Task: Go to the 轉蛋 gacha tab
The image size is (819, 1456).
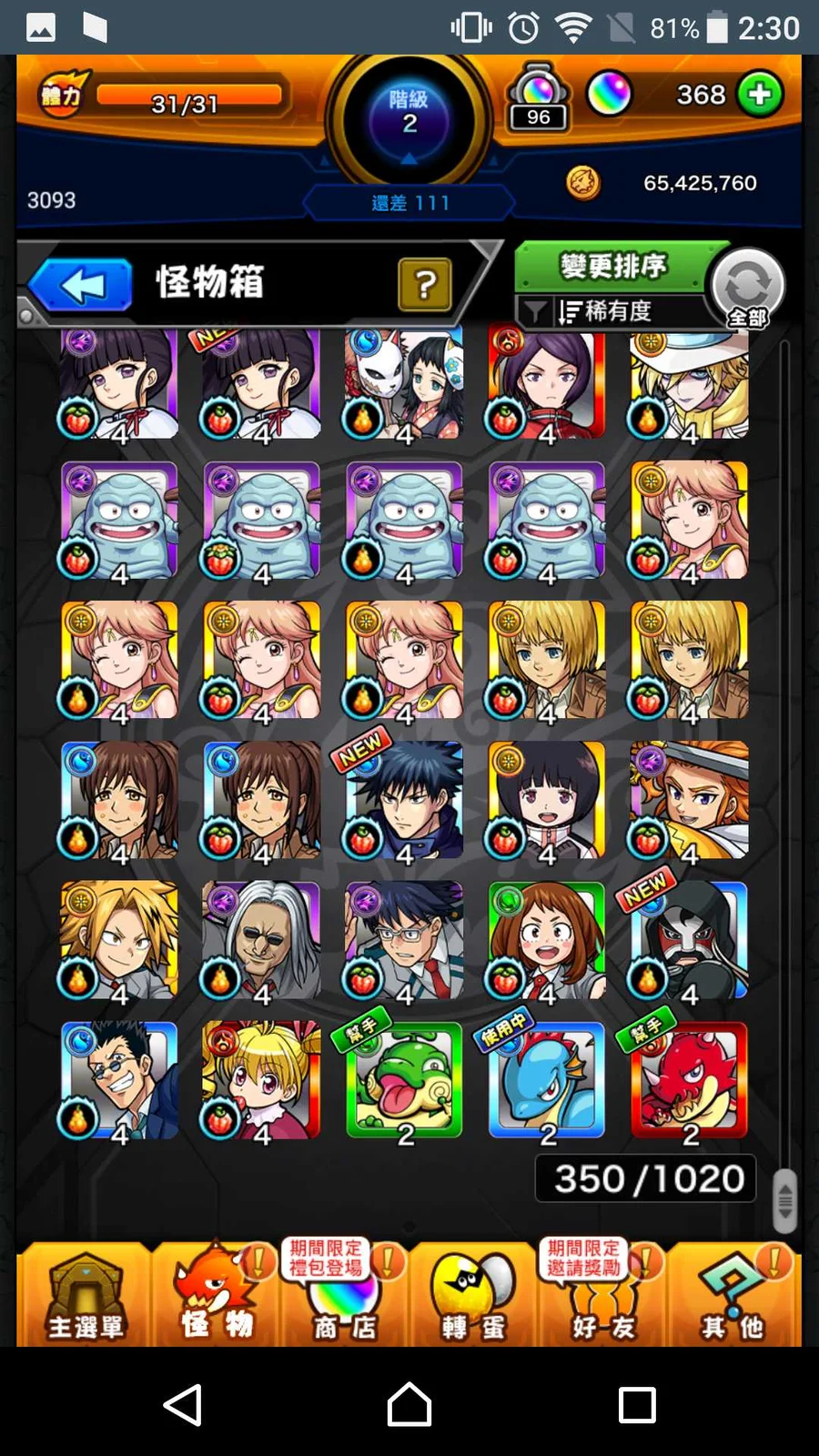Action: [473, 1295]
